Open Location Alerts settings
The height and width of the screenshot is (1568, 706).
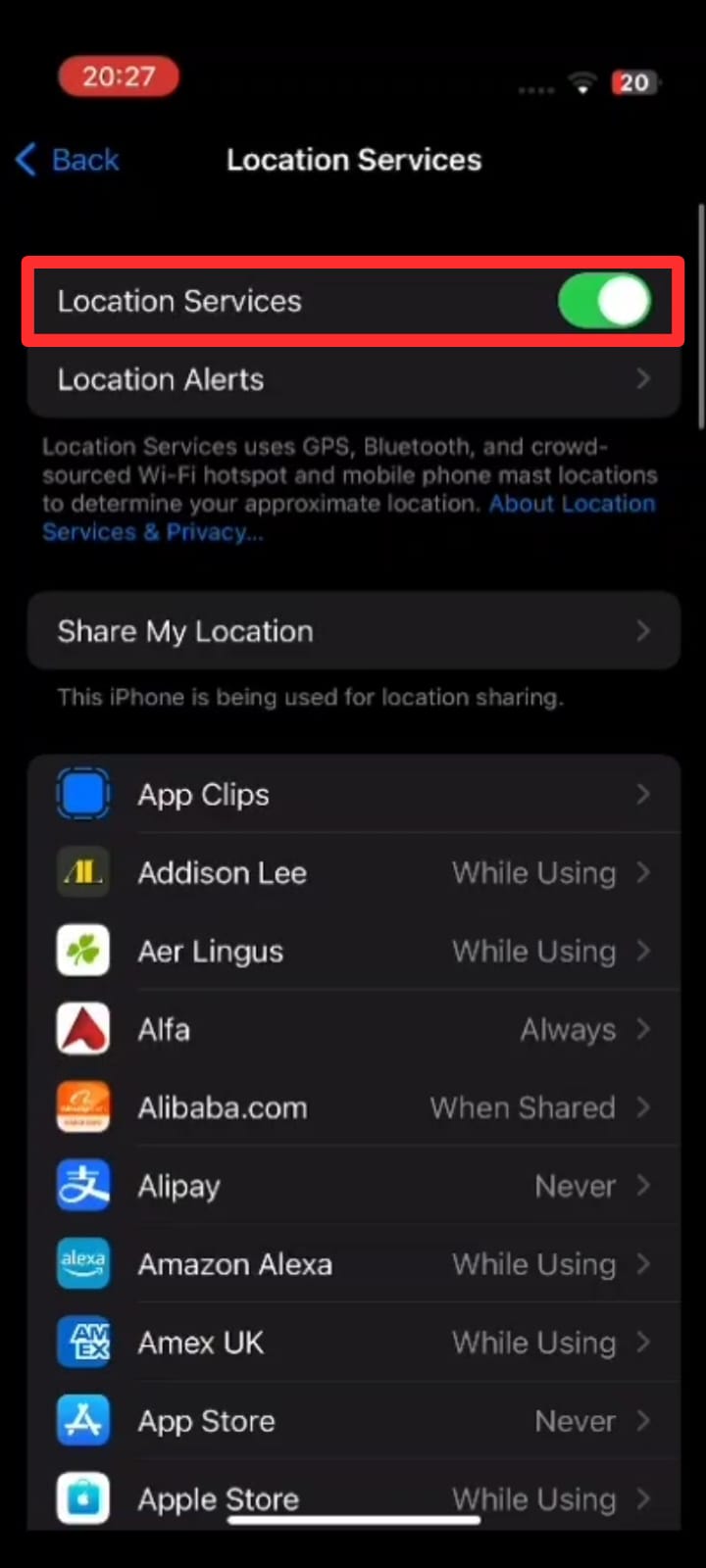(x=353, y=379)
